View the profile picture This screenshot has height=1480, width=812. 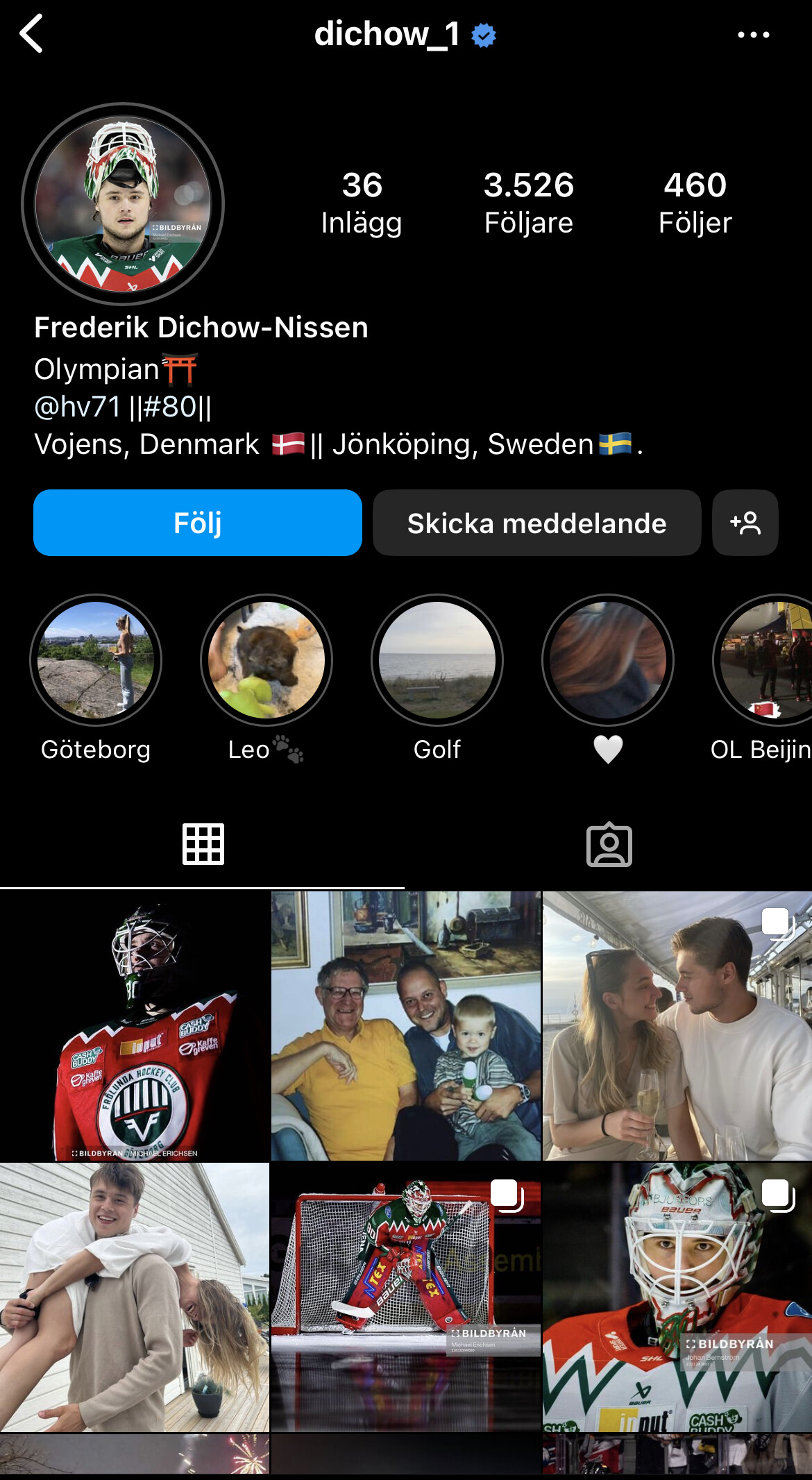[x=123, y=204]
